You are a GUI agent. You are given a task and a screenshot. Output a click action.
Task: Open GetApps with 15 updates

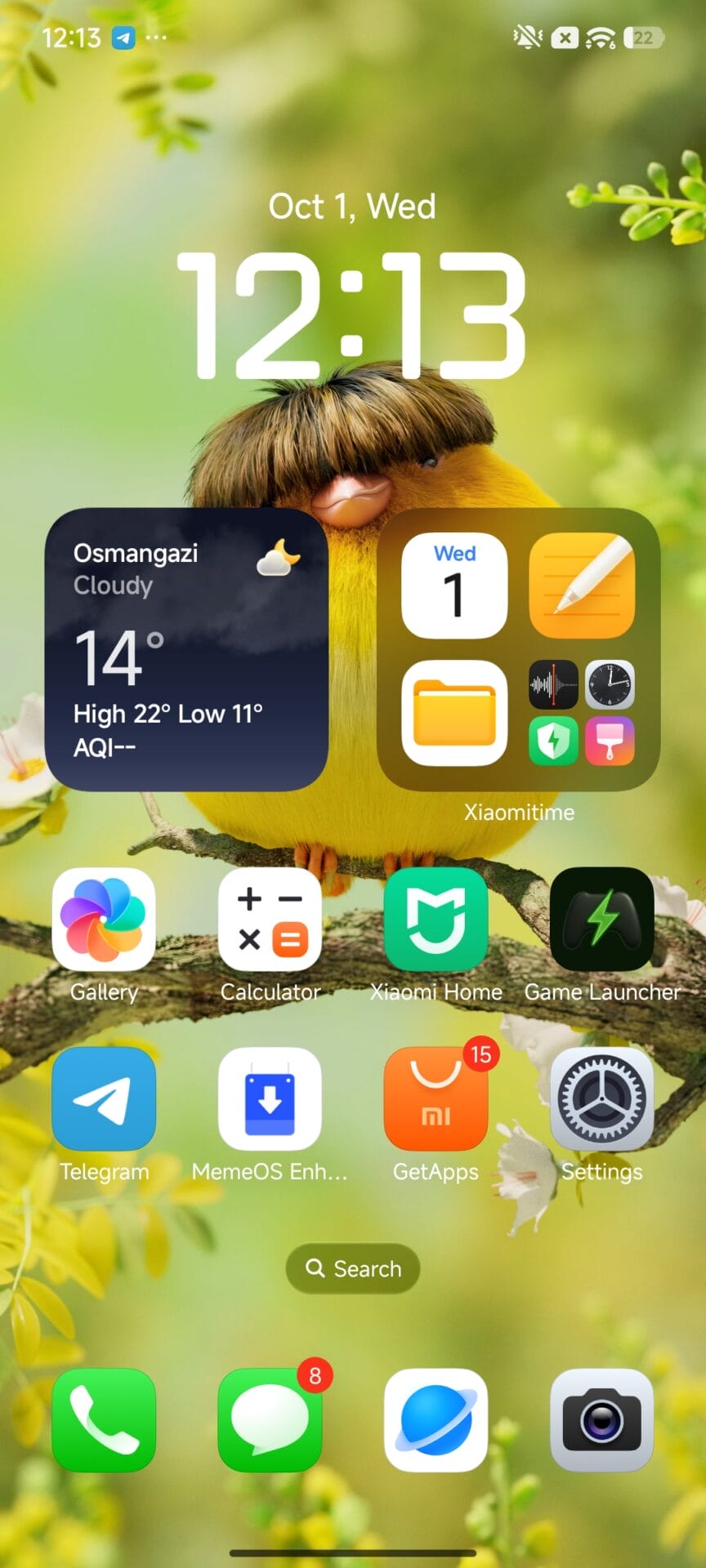[436, 1099]
